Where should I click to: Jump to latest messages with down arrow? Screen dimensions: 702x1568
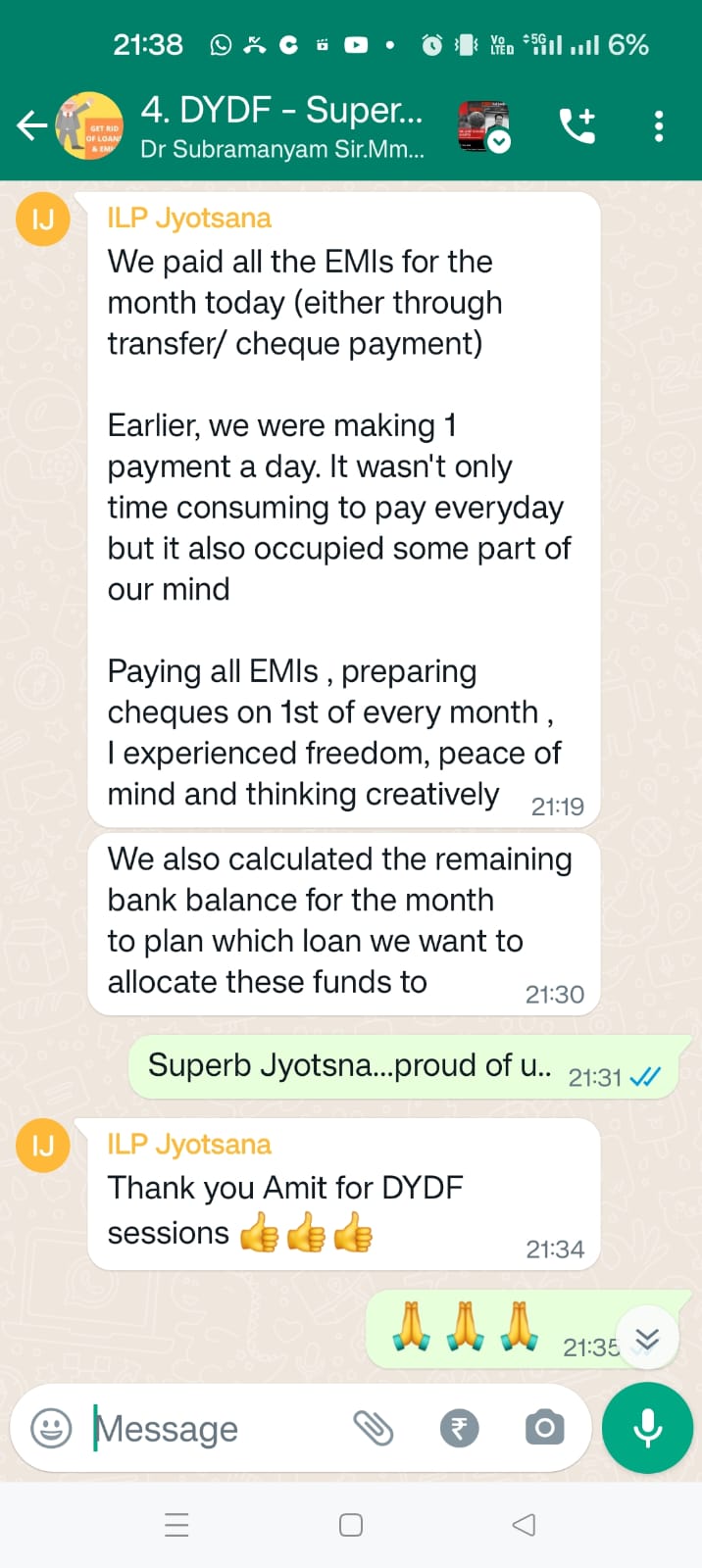pyautogui.click(x=647, y=1339)
